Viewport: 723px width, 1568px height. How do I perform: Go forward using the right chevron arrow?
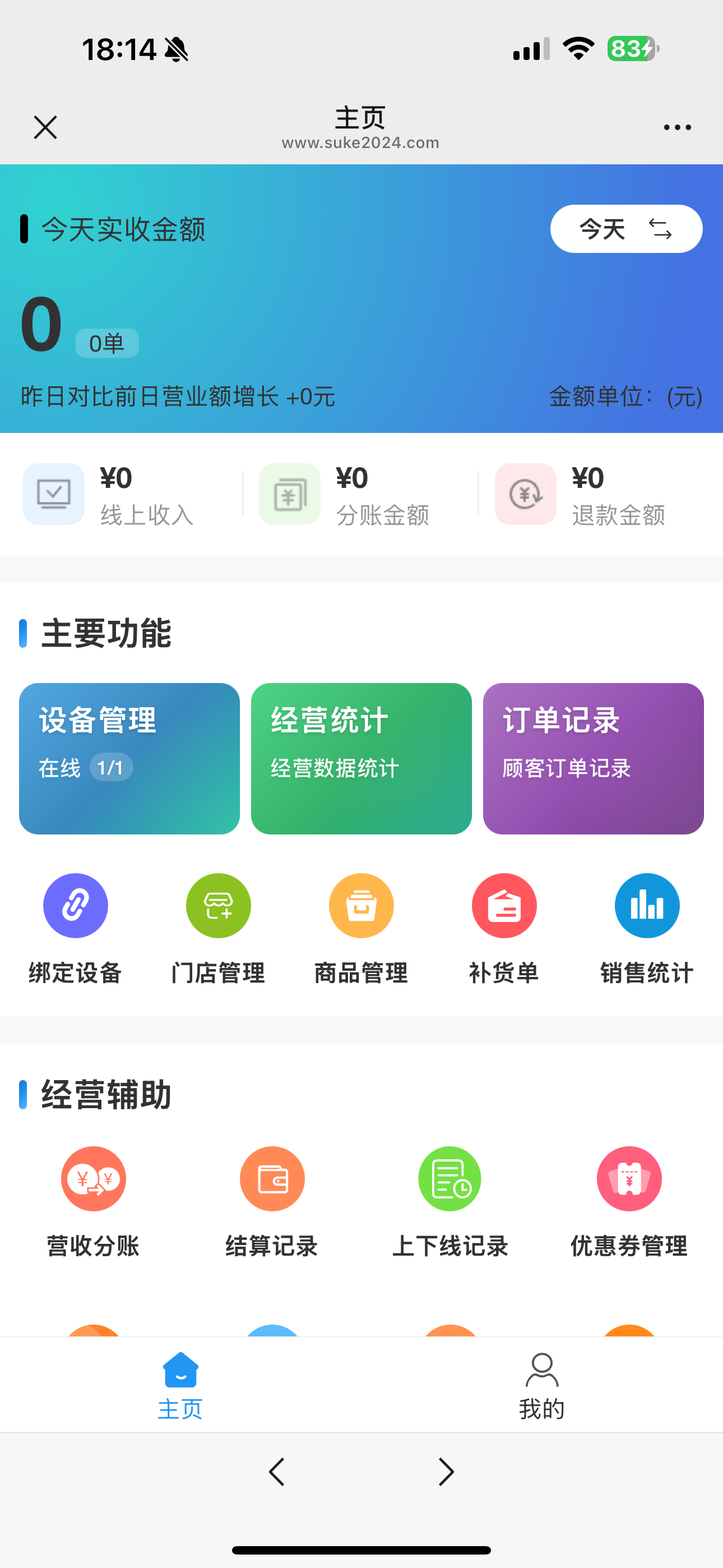tap(446, 1473)
